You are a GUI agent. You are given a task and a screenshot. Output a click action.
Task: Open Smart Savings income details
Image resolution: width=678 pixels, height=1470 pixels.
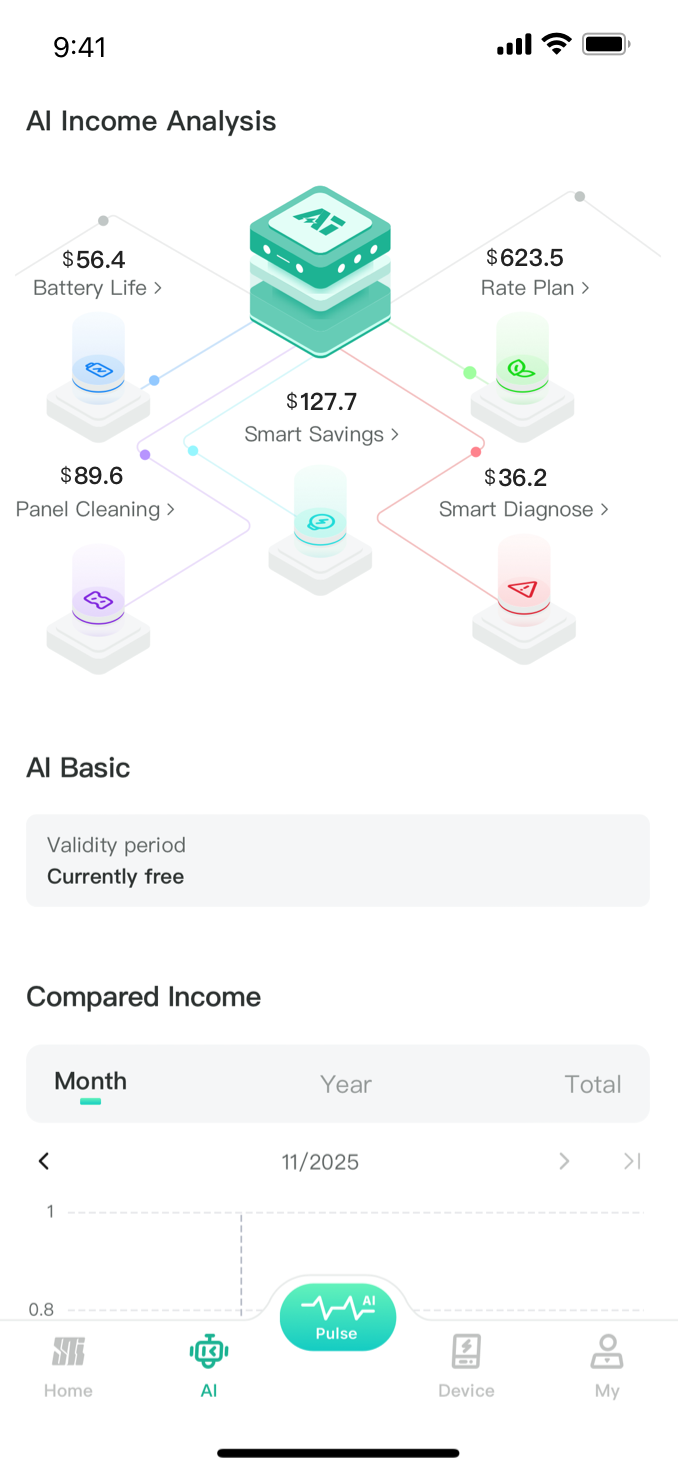[321, 434]
